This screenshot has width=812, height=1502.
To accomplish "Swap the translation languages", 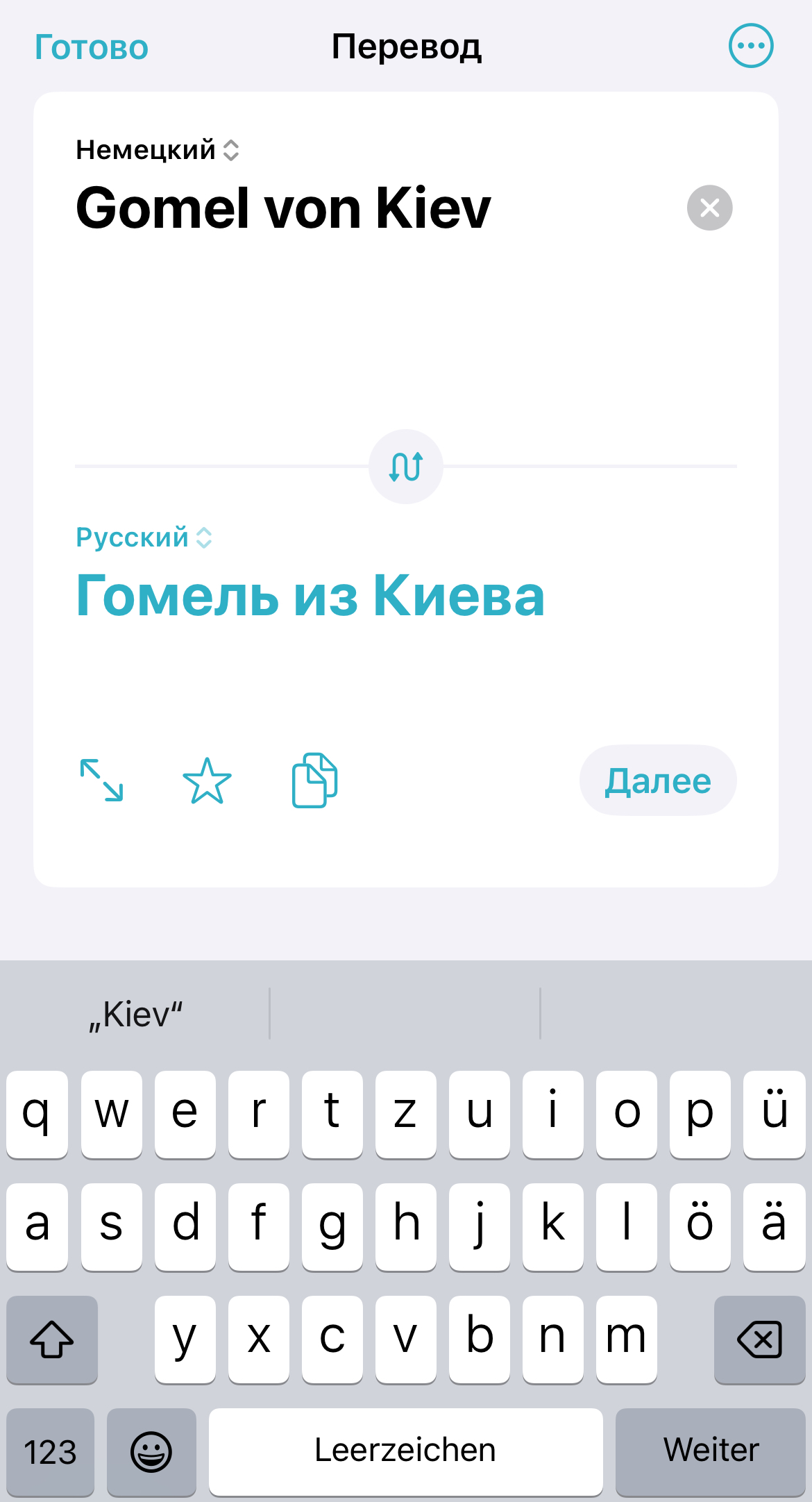I will coord(406,467).
